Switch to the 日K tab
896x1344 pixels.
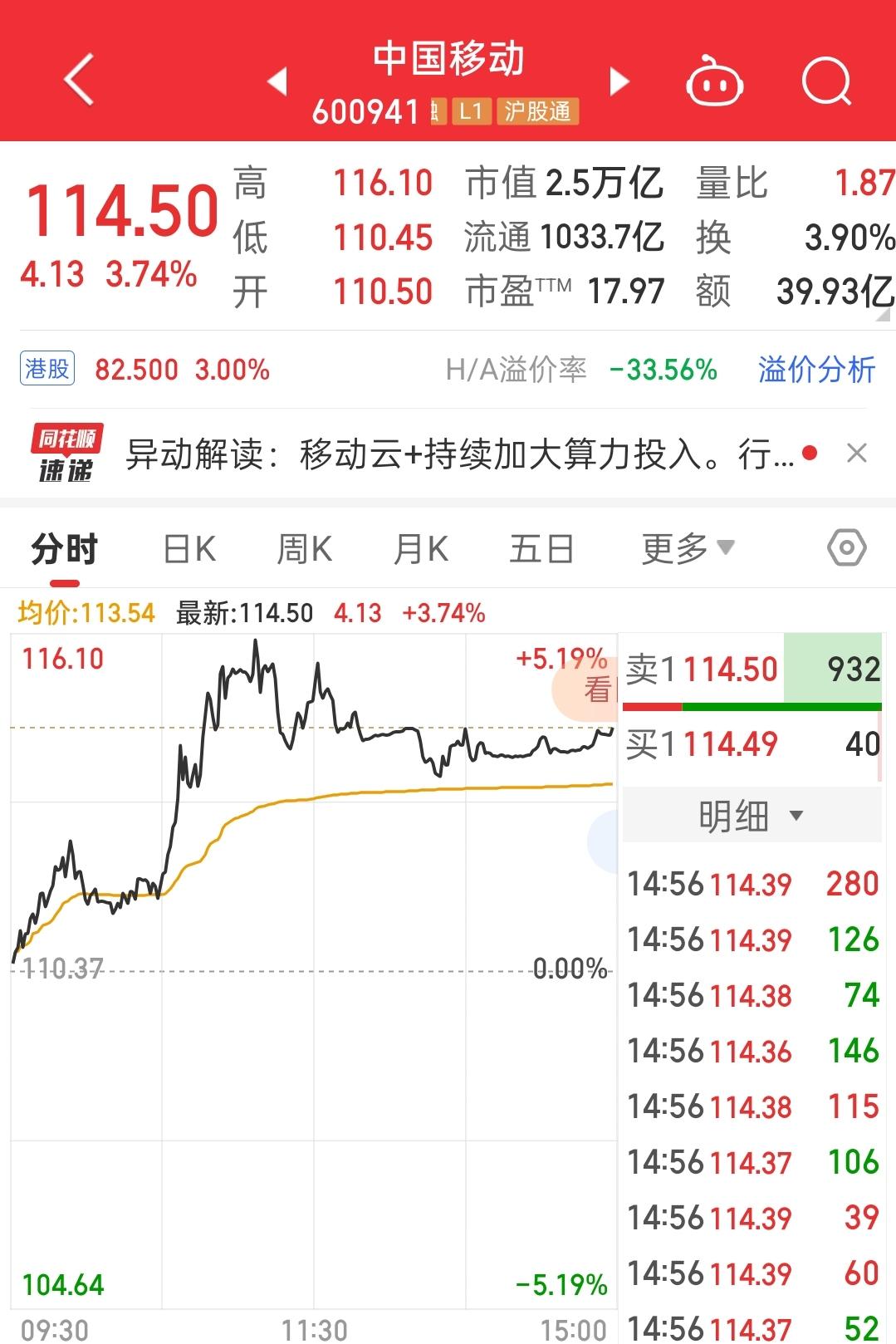point(189,549)
